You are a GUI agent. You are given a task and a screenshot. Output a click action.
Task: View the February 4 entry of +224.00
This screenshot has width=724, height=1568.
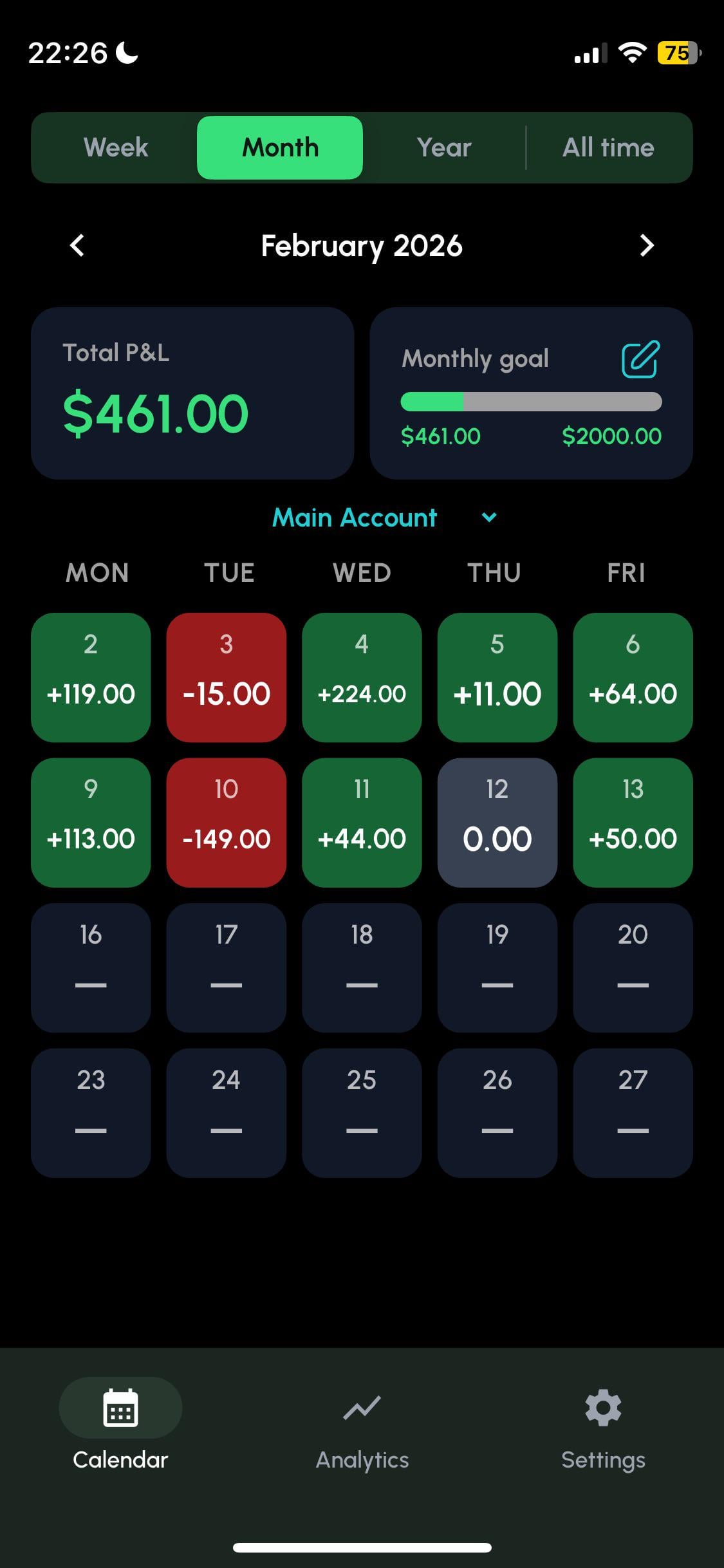(362, 677)
